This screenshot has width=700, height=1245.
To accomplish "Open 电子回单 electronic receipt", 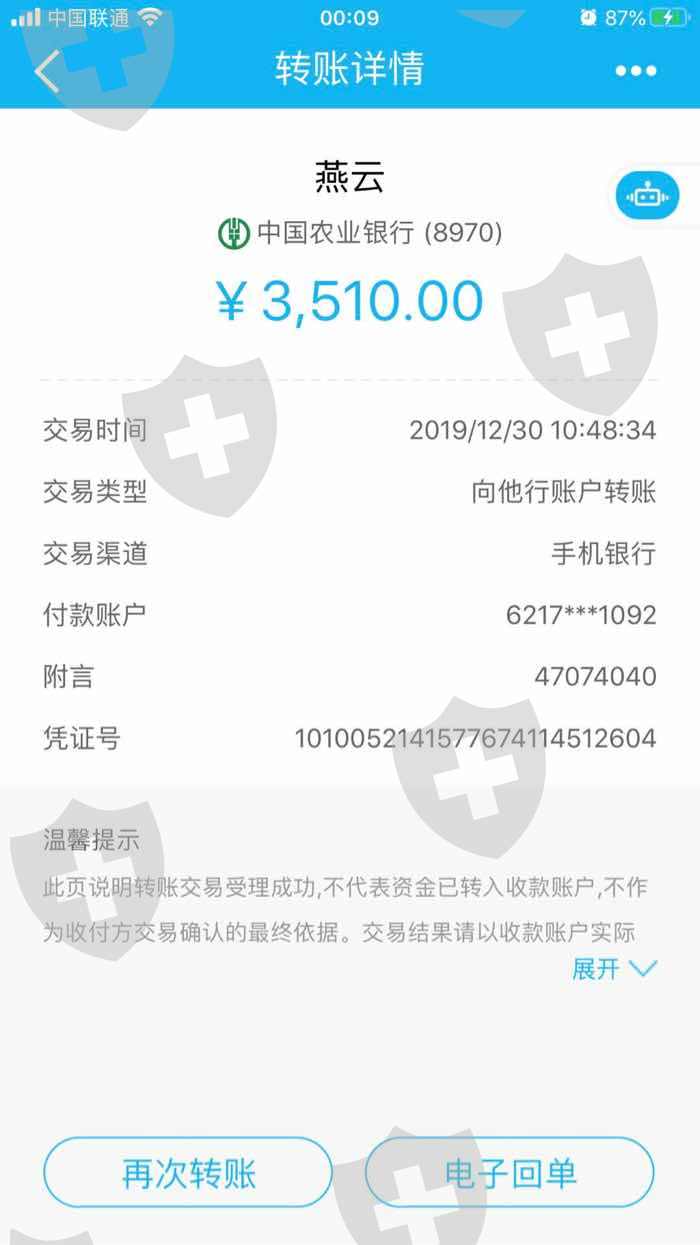I will point(510,1173).
